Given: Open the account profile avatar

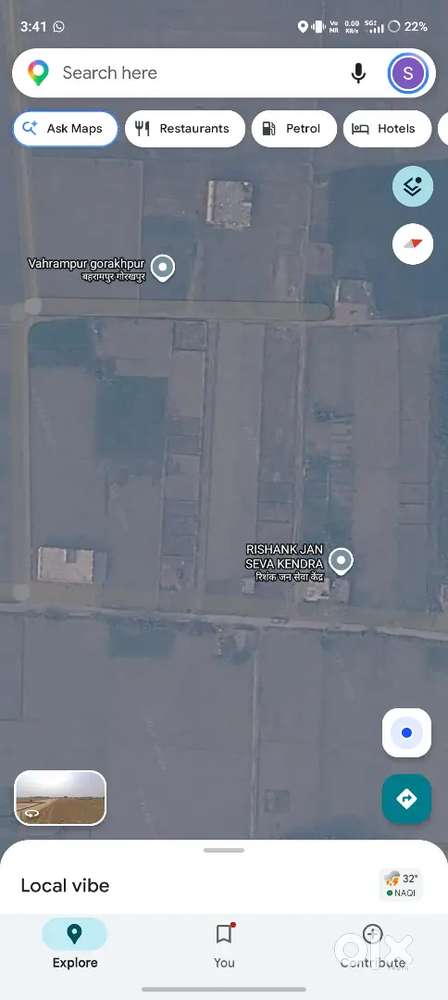Looking at the screenshot, I should [x=408, y=73].
